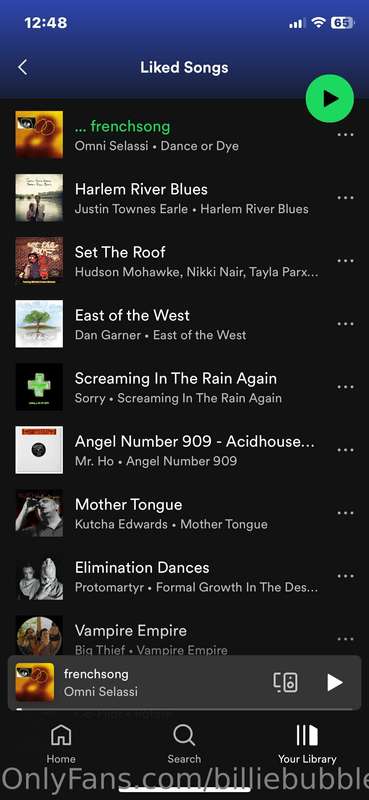
Task: Play Angel Number 909 by Mr. Ho
Action: click(174, 450)
